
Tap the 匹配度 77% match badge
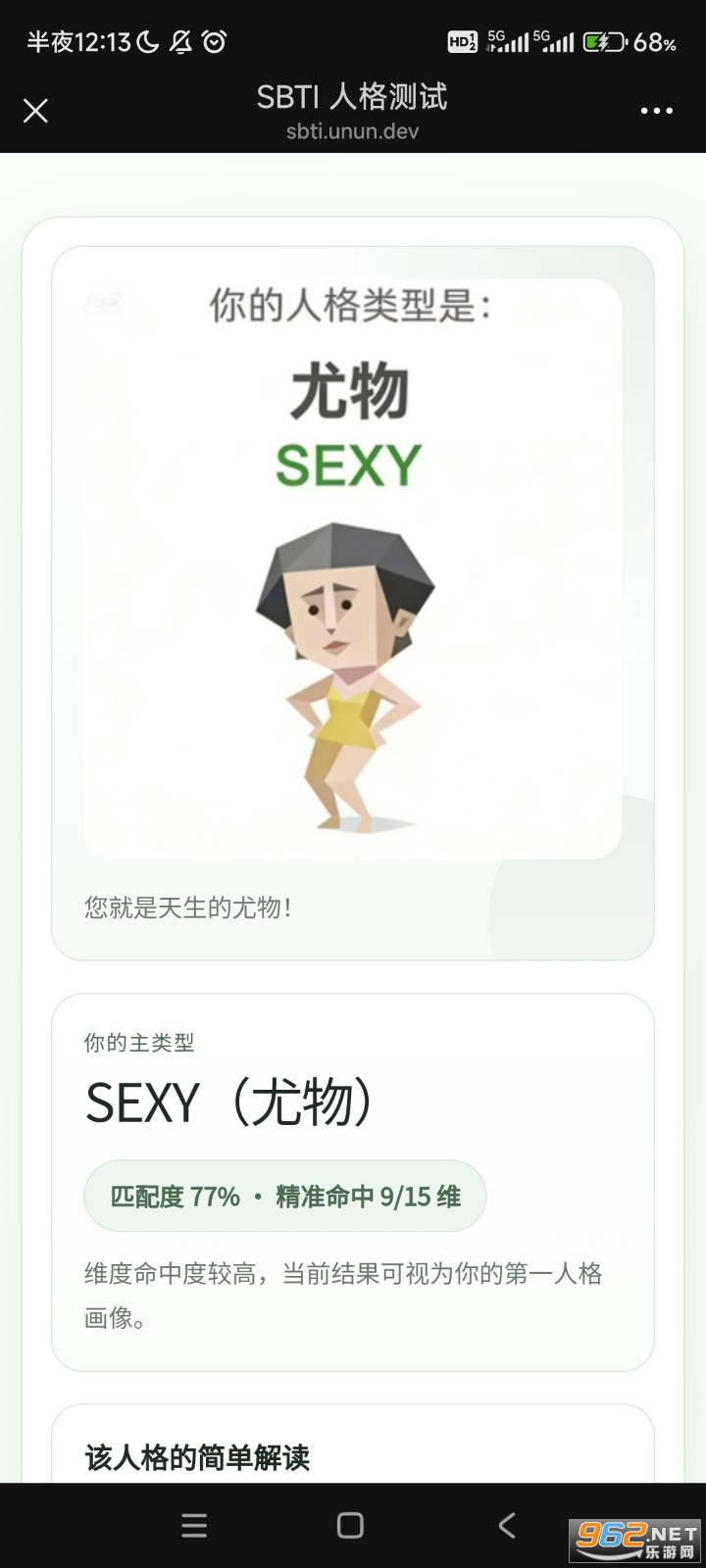pyautogui.click(x=283, y=1196)
